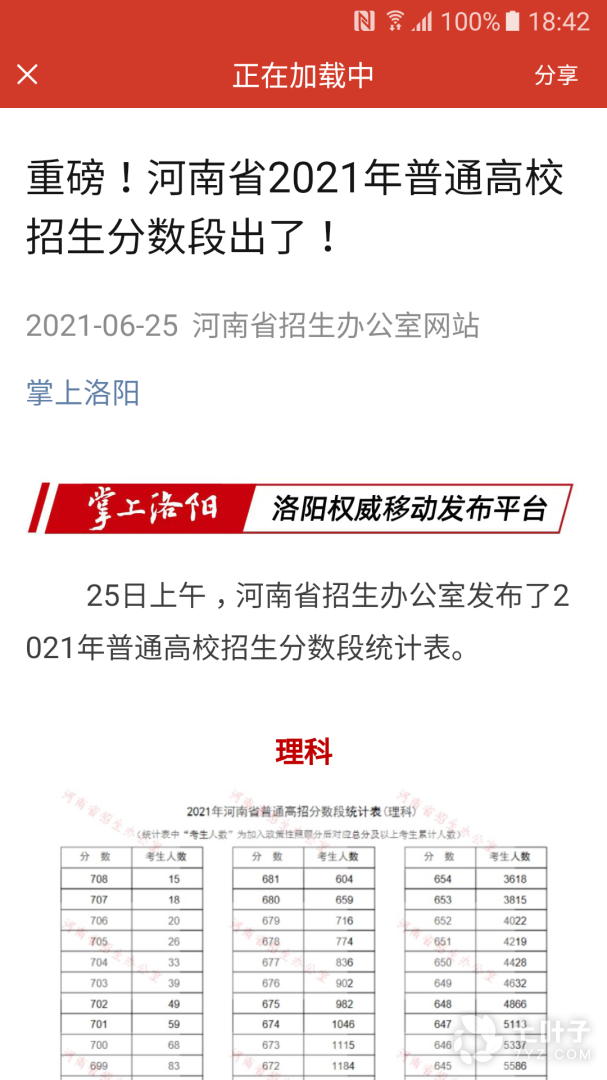Open the 掌上洛阳 source link
Viewport: 607px width, 1080px height.
(83, 392)
